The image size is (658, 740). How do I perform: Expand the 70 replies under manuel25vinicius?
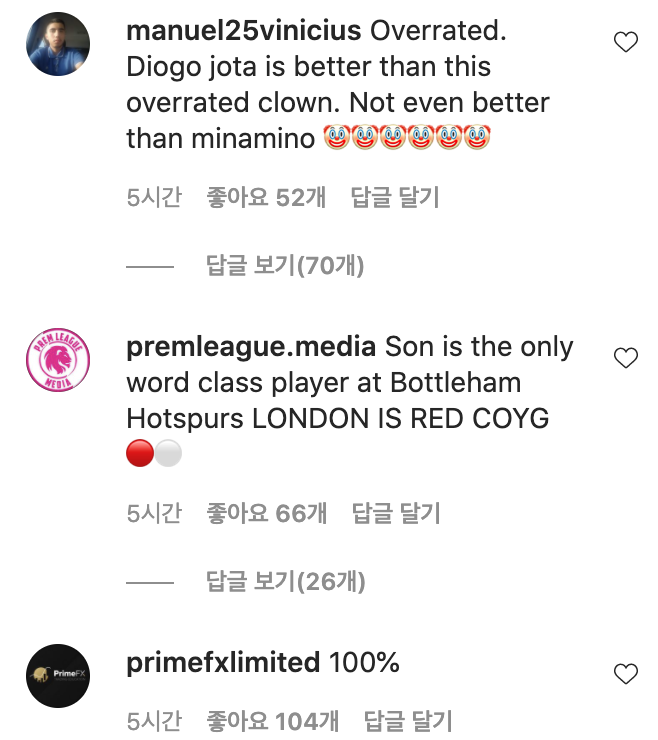pyautogui.click(x=285, y=266)
